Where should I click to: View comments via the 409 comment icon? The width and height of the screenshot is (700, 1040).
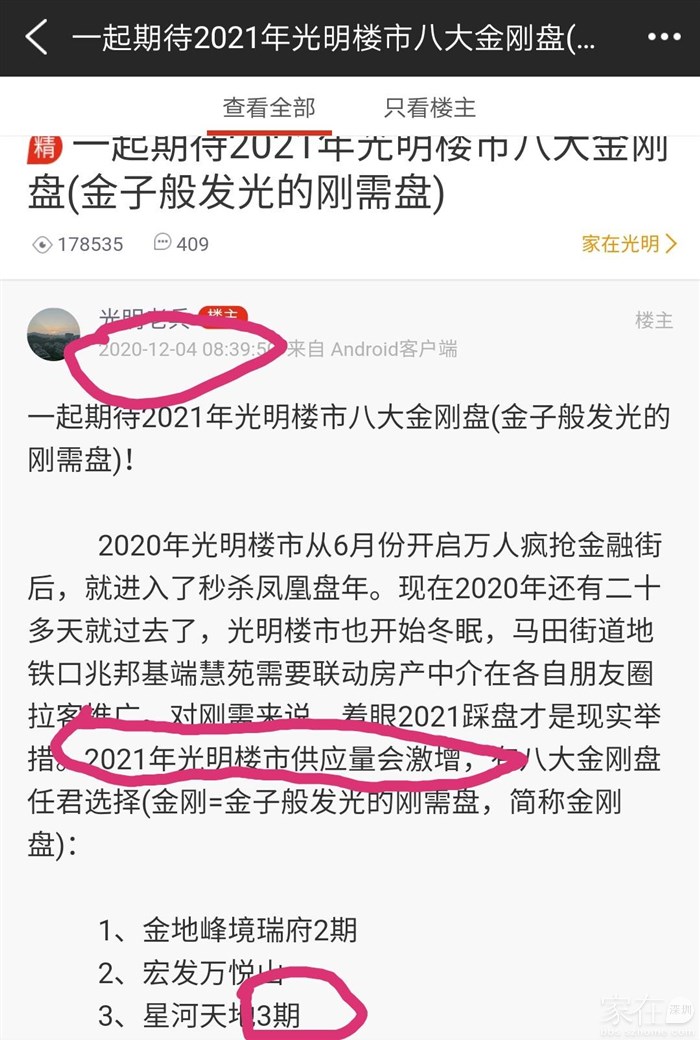tap(180, 243)
